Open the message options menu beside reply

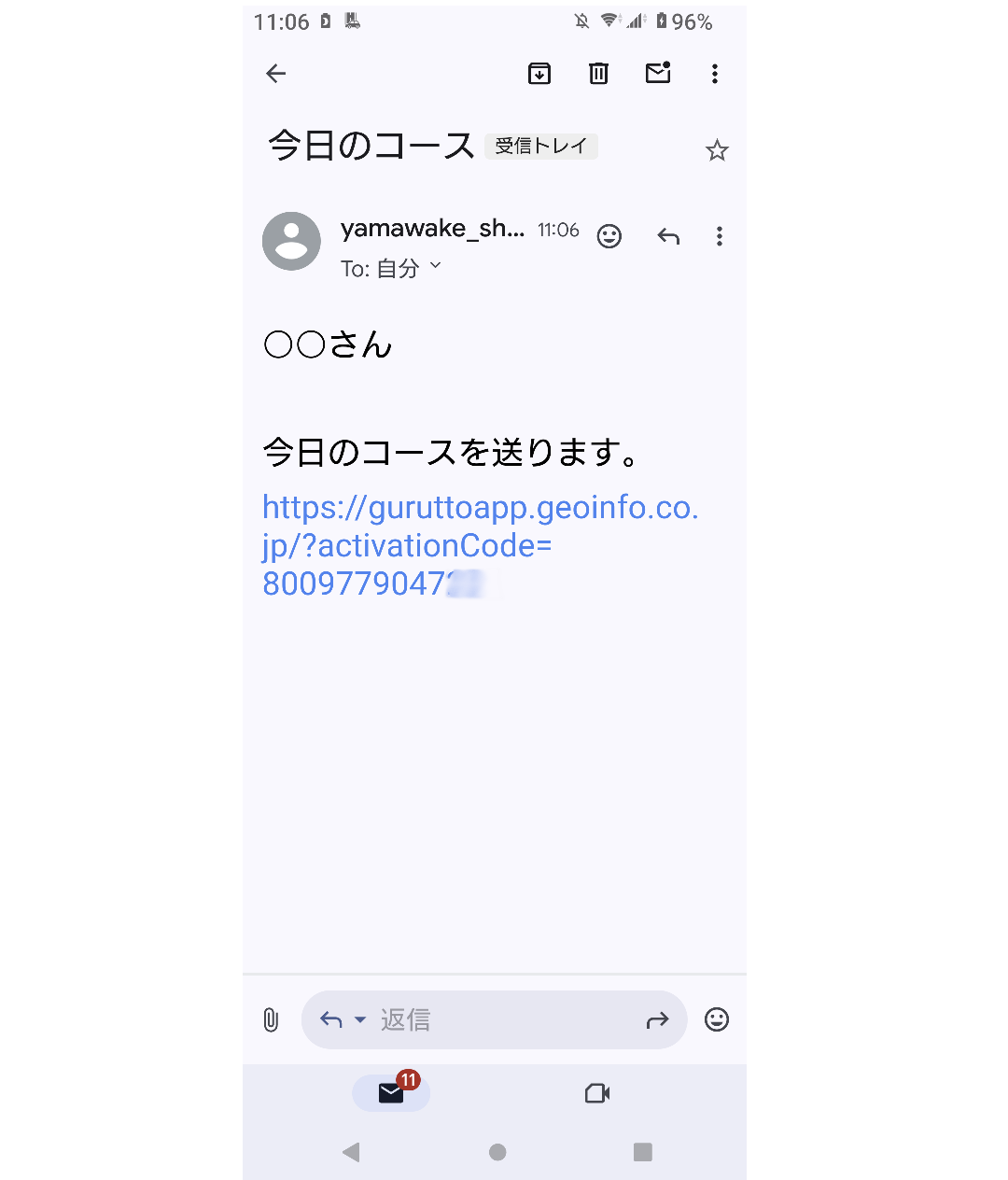(x=720, y=236)
